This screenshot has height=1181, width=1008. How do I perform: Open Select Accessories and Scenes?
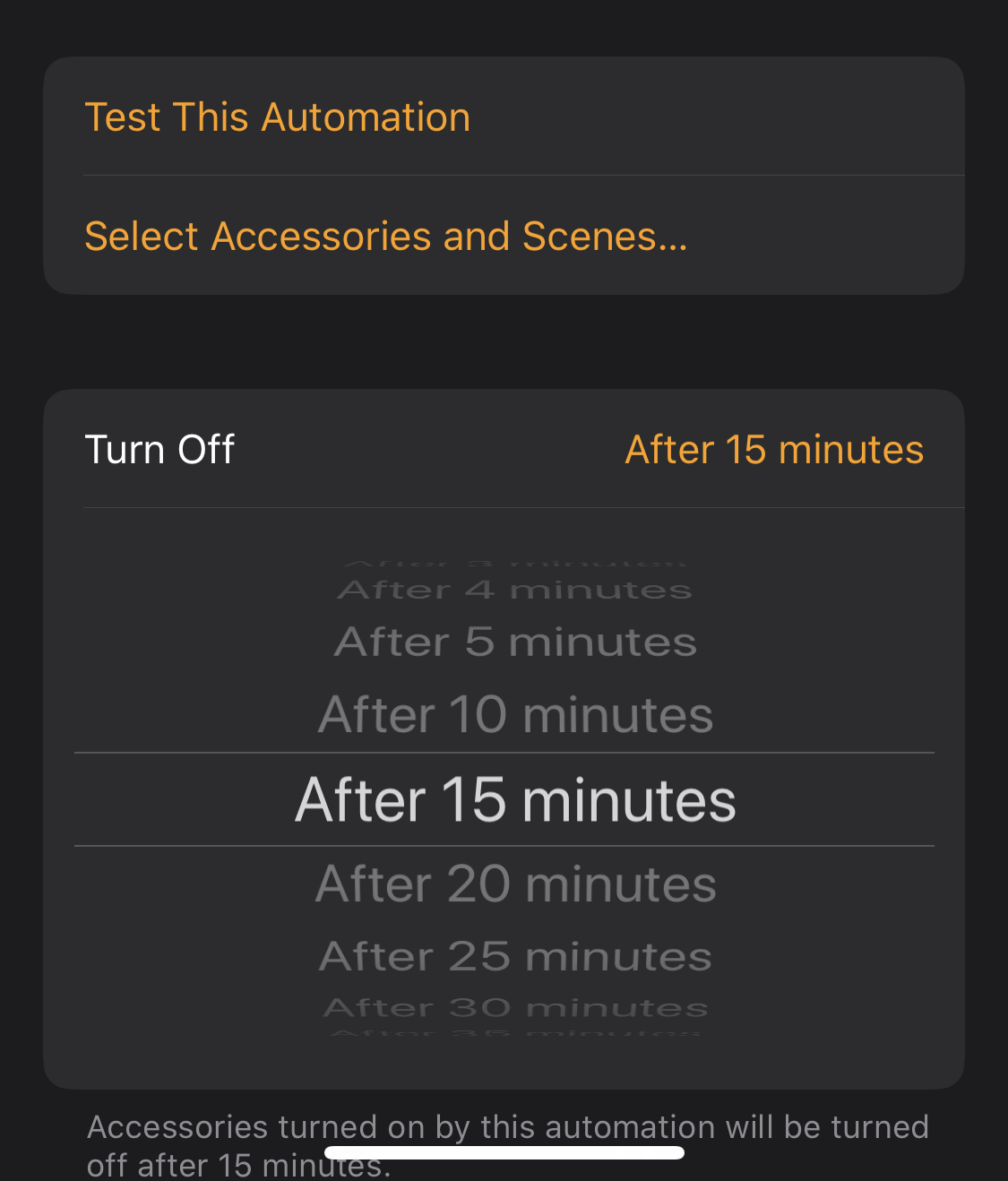coord(385,237)
